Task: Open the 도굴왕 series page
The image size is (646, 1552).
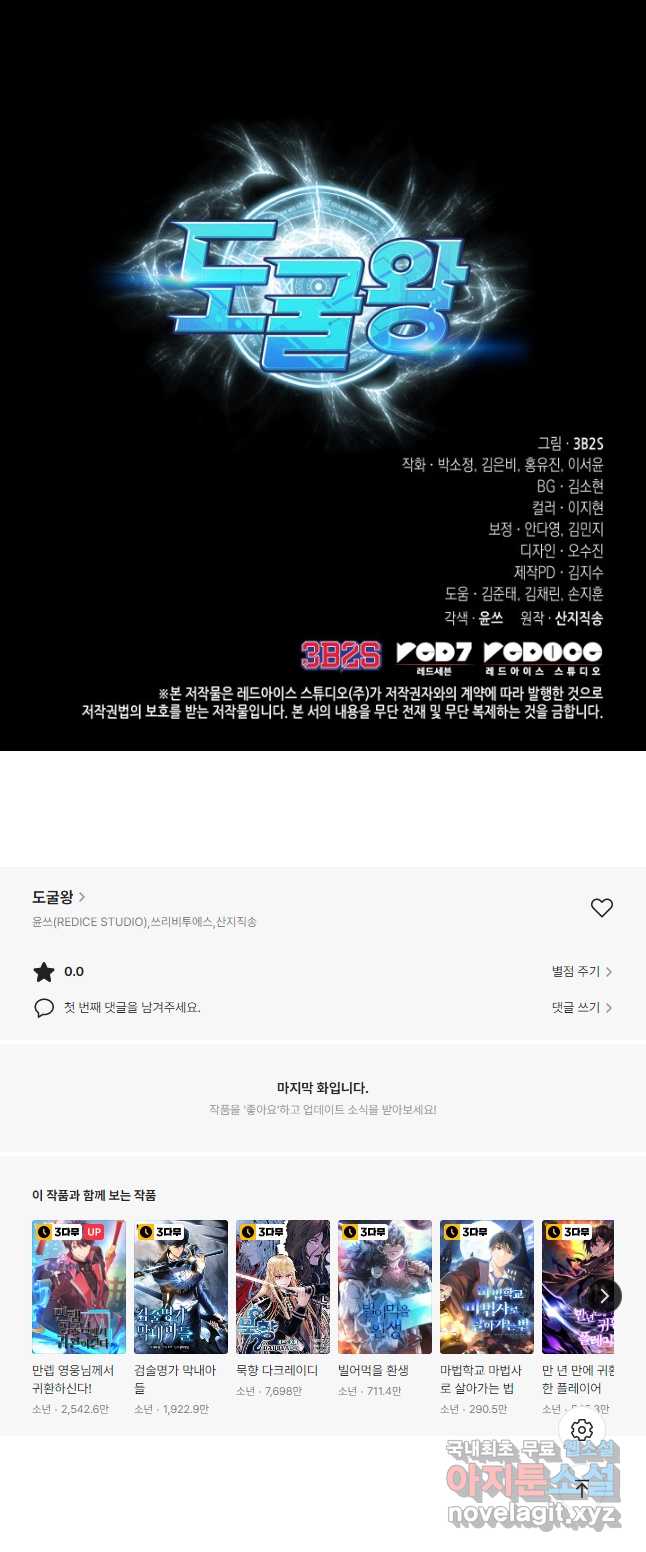Action: pyautogui.click(x=58, y=897)
